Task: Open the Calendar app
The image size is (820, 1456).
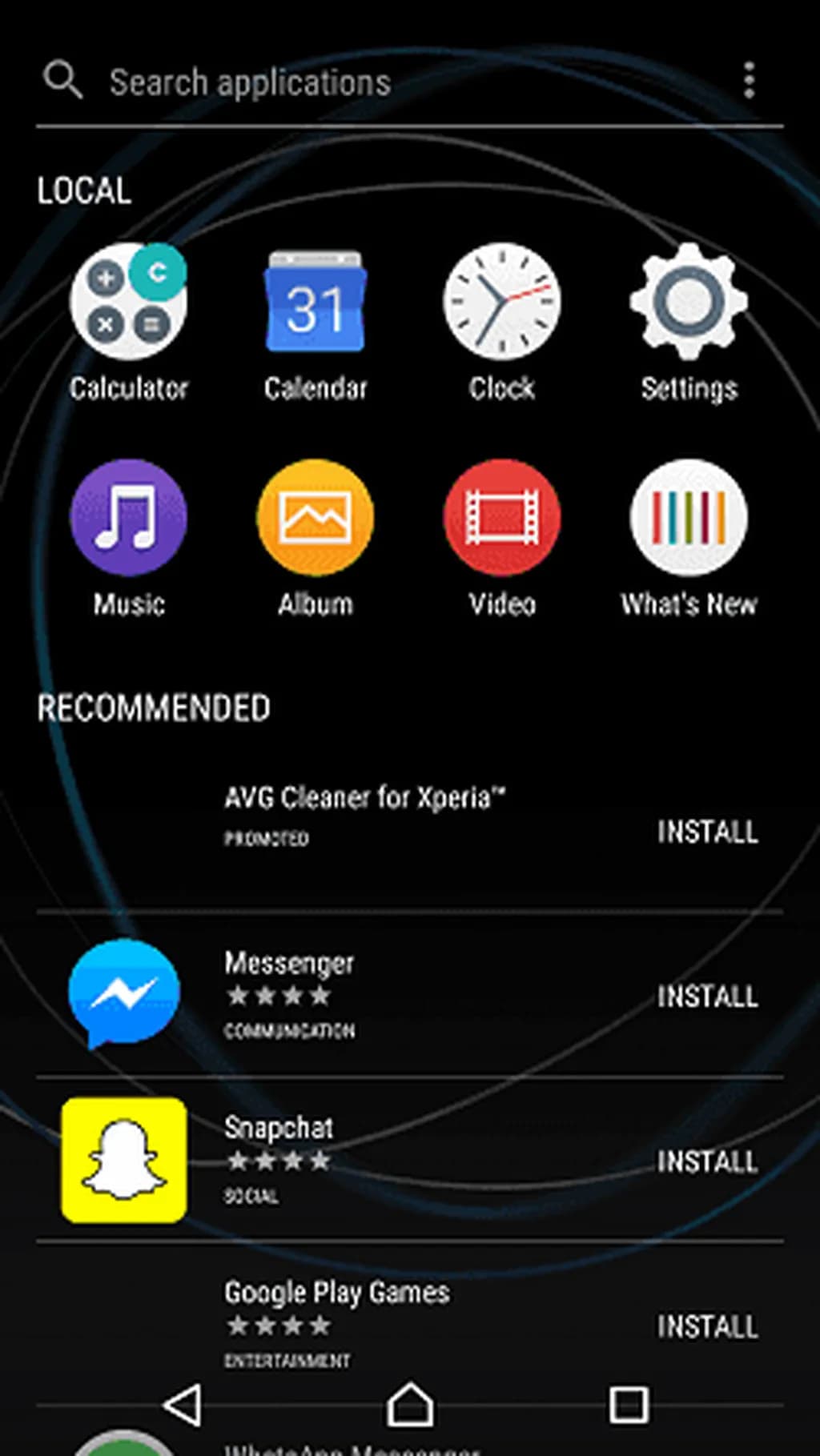Action: coord(316,302)
